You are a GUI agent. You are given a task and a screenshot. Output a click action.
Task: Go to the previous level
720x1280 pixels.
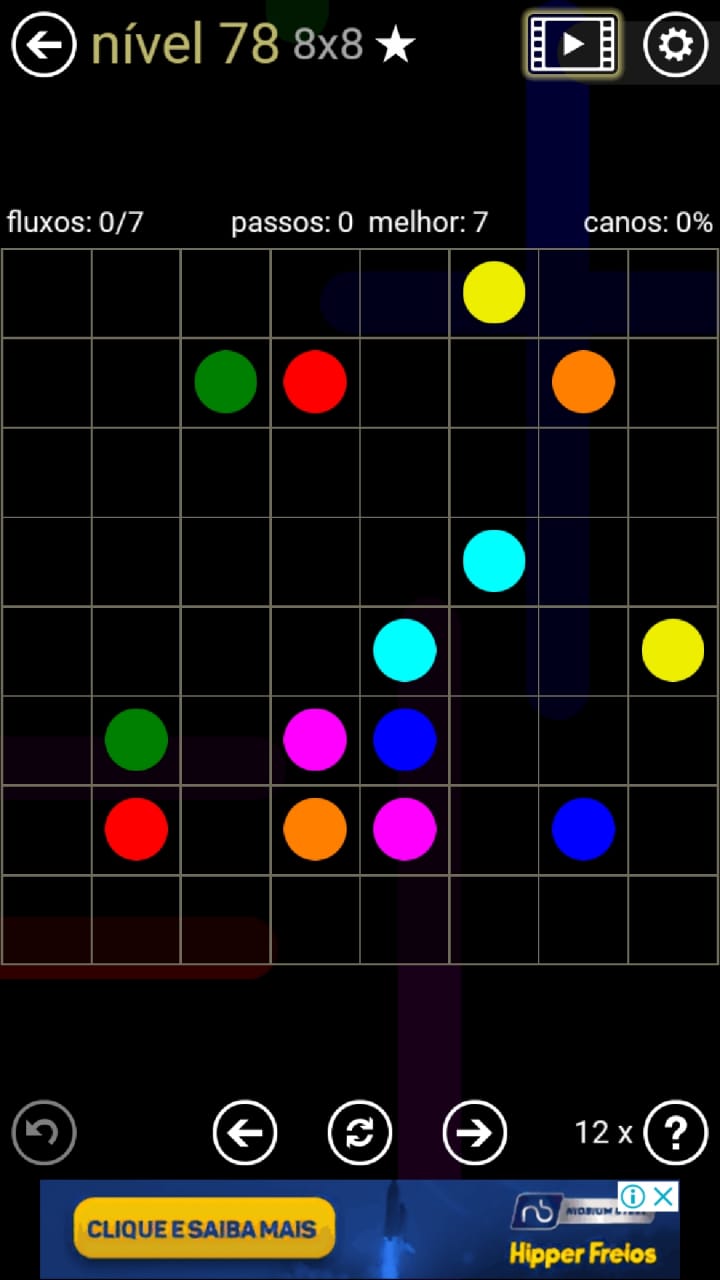pos(245,1133)
